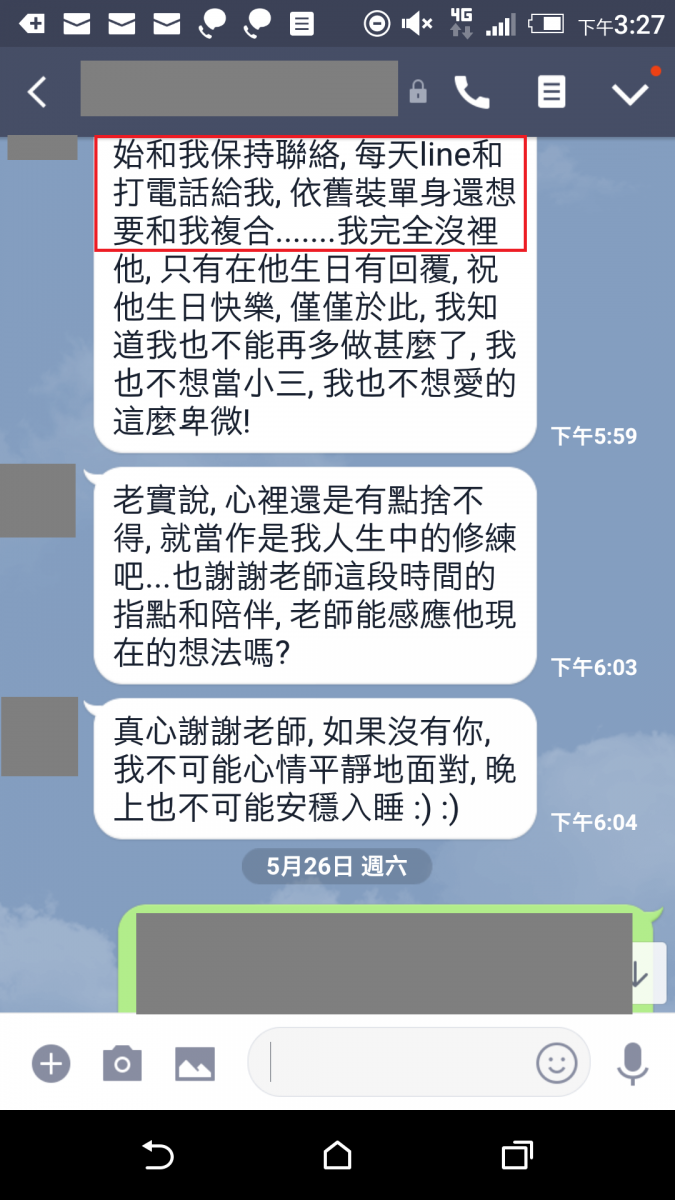Start a voice call with this contact

(472, 92)
